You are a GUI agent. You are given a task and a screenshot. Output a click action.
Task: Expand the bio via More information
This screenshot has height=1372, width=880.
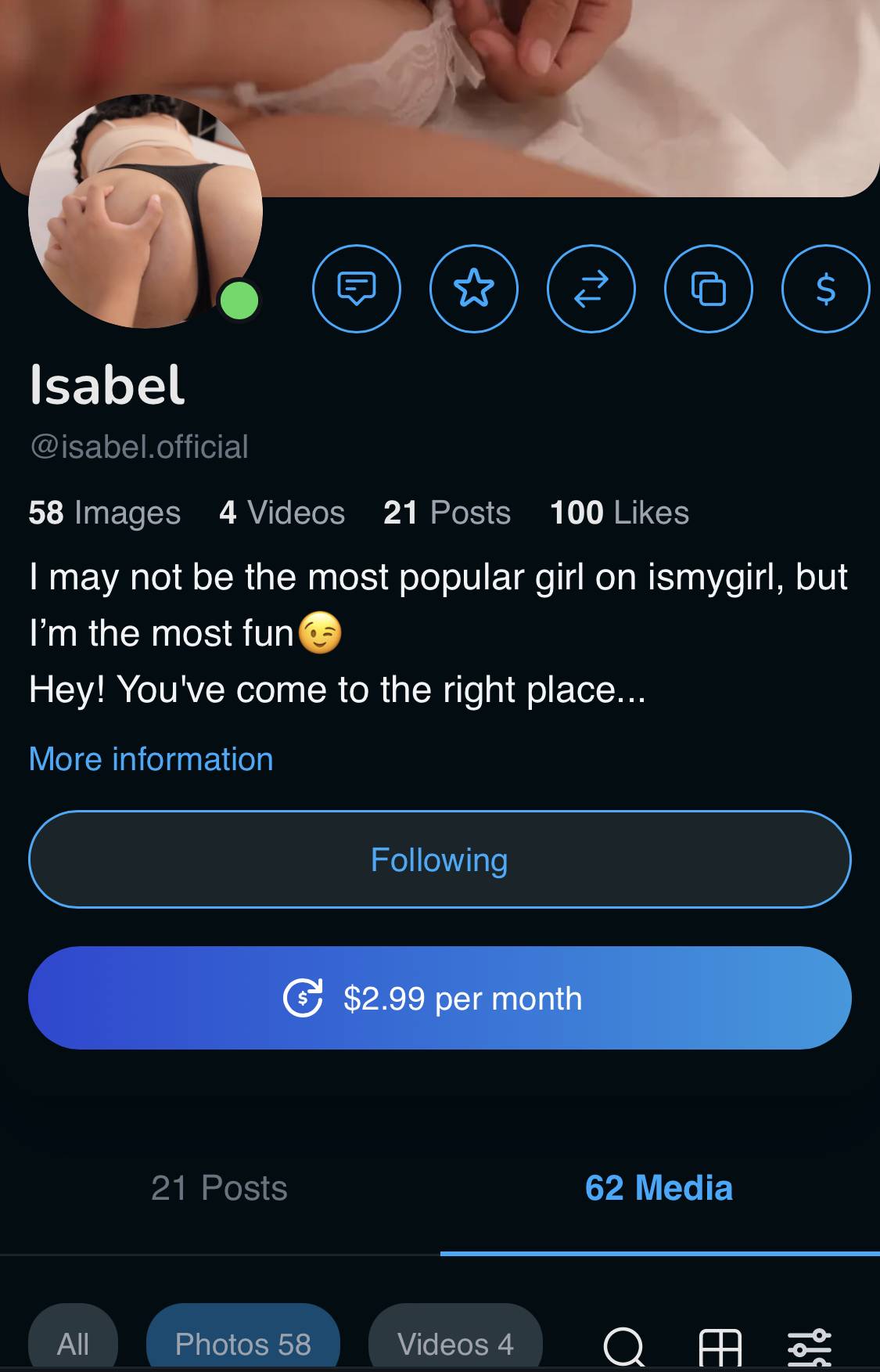click(151, 759)
